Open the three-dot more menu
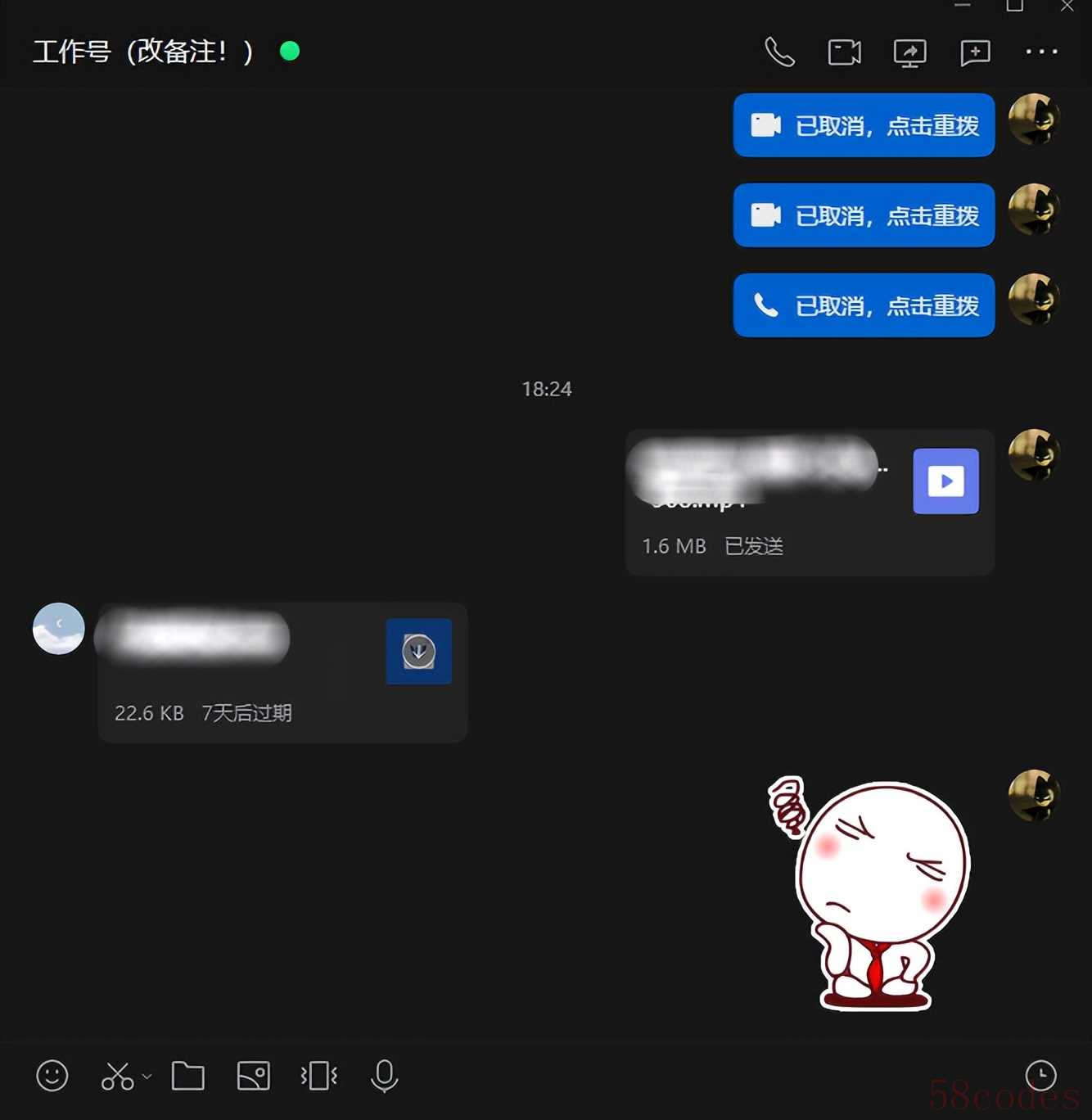 point(1041,52)
